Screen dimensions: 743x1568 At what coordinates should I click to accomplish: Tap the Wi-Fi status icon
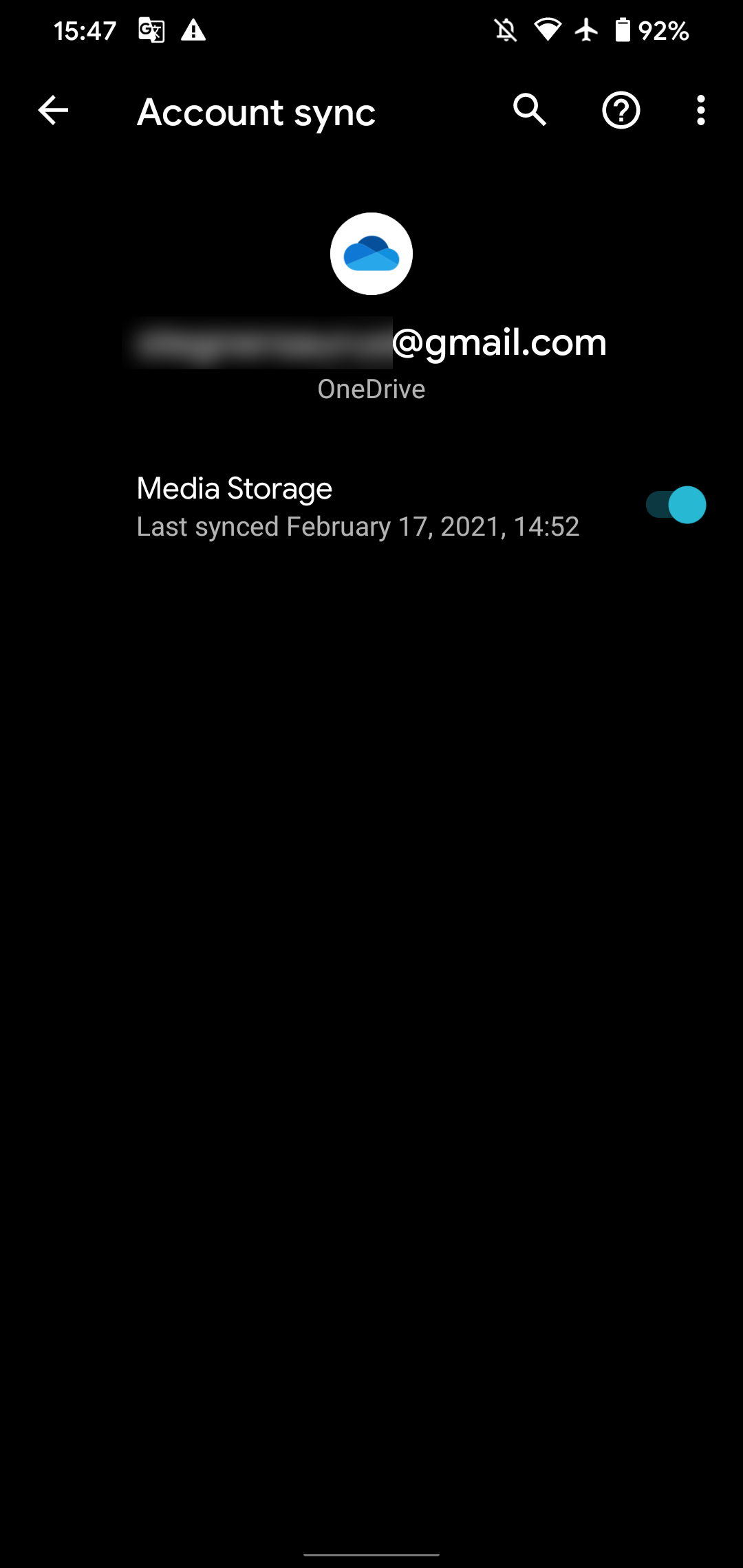[x=547, y=29]
